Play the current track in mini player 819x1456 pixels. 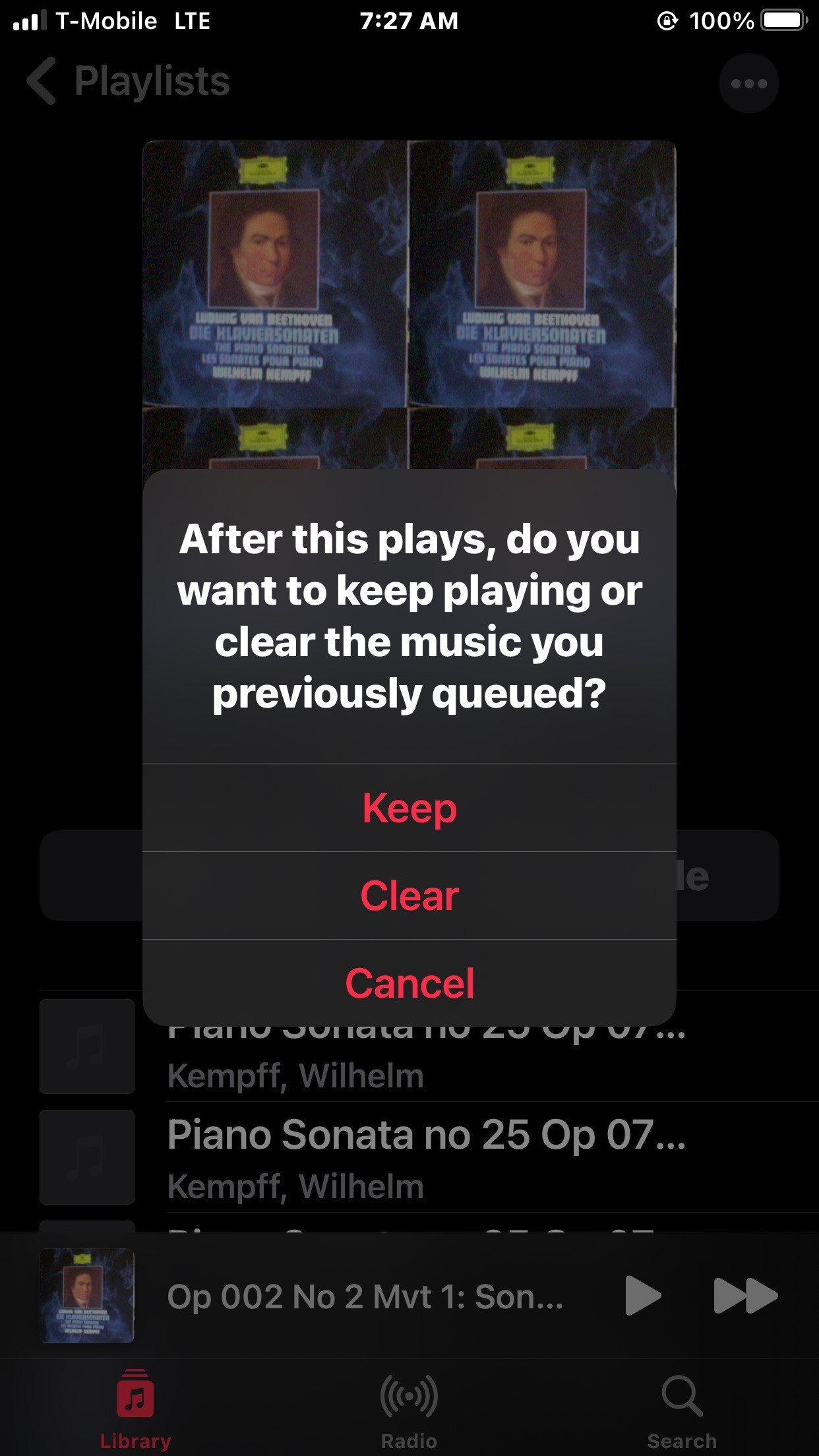click(643, 1296)
